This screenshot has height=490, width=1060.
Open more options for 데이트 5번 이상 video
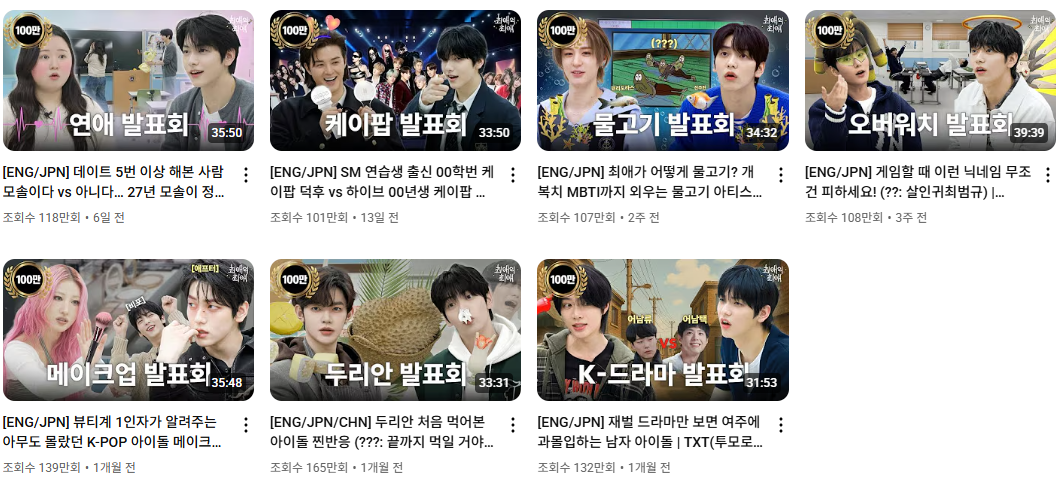(245, 175)
